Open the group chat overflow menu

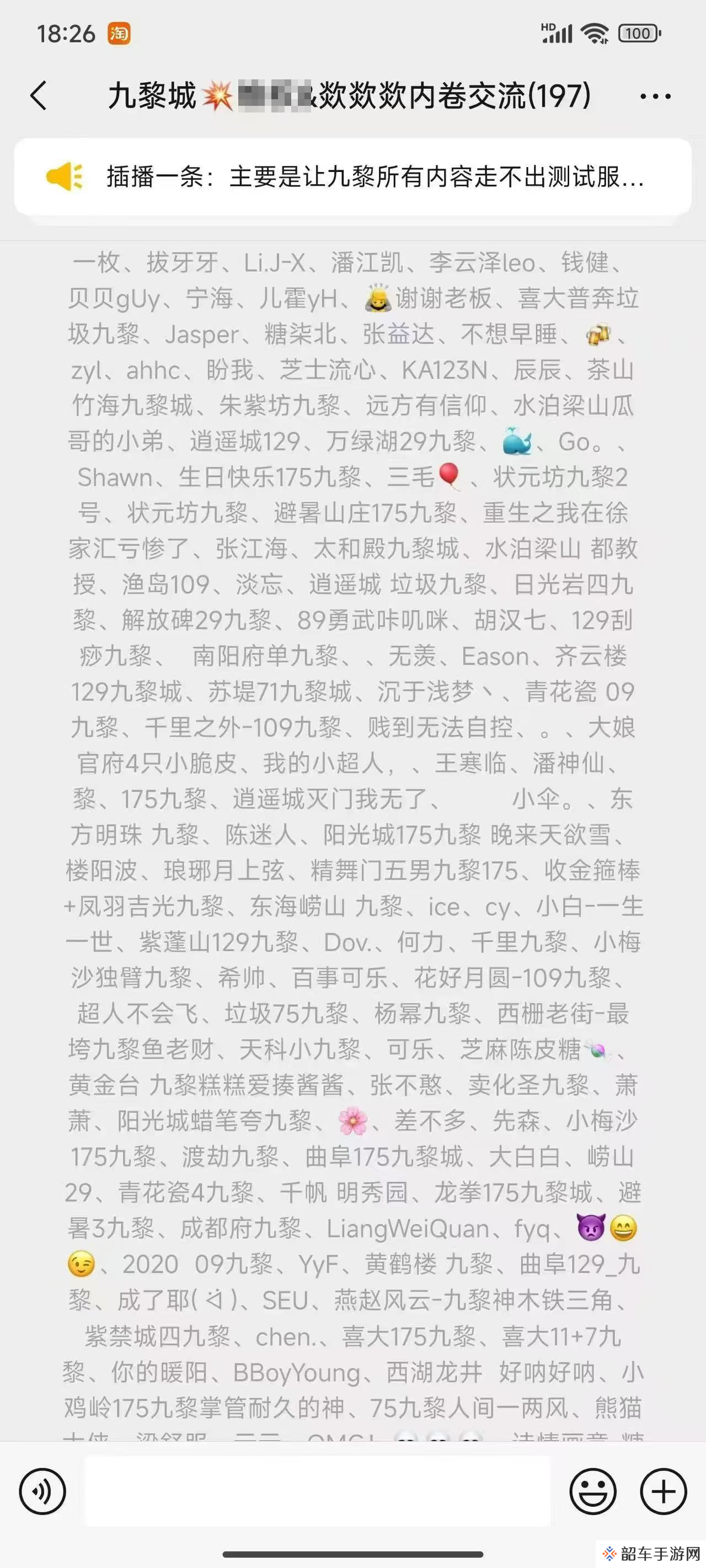click(x=655, y=96)
